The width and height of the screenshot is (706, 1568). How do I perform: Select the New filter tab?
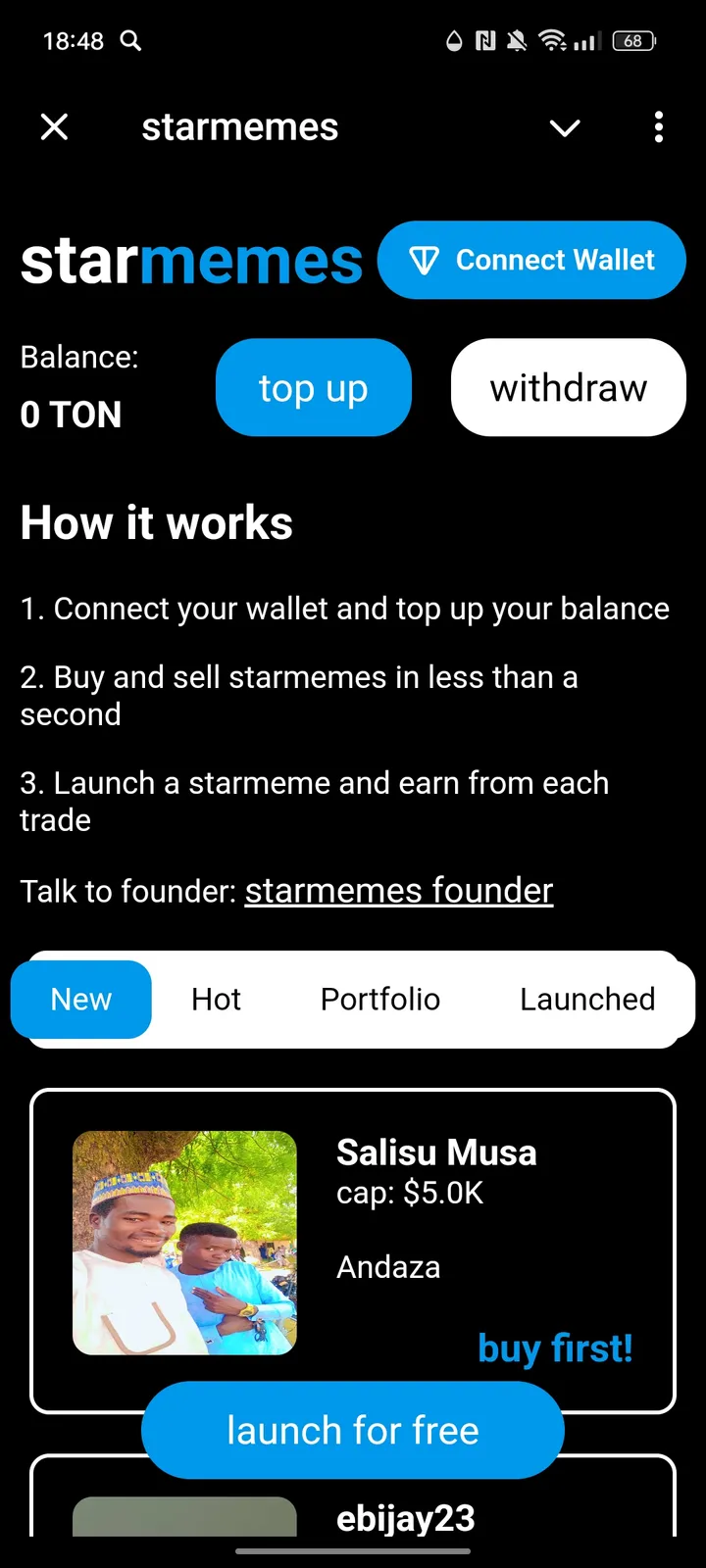(x=80, y=999)
